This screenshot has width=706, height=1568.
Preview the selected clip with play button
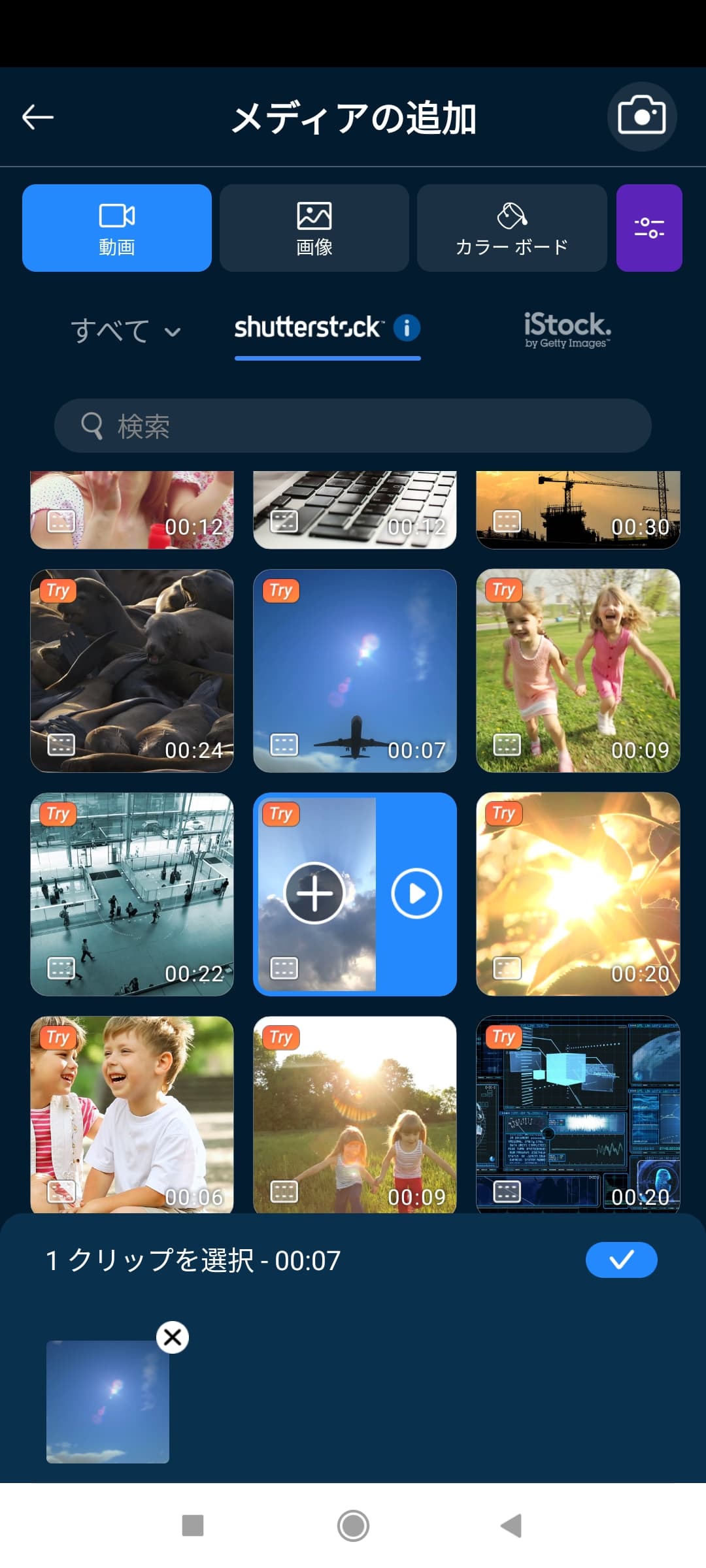pyautogui.click(x=416, y=893)
